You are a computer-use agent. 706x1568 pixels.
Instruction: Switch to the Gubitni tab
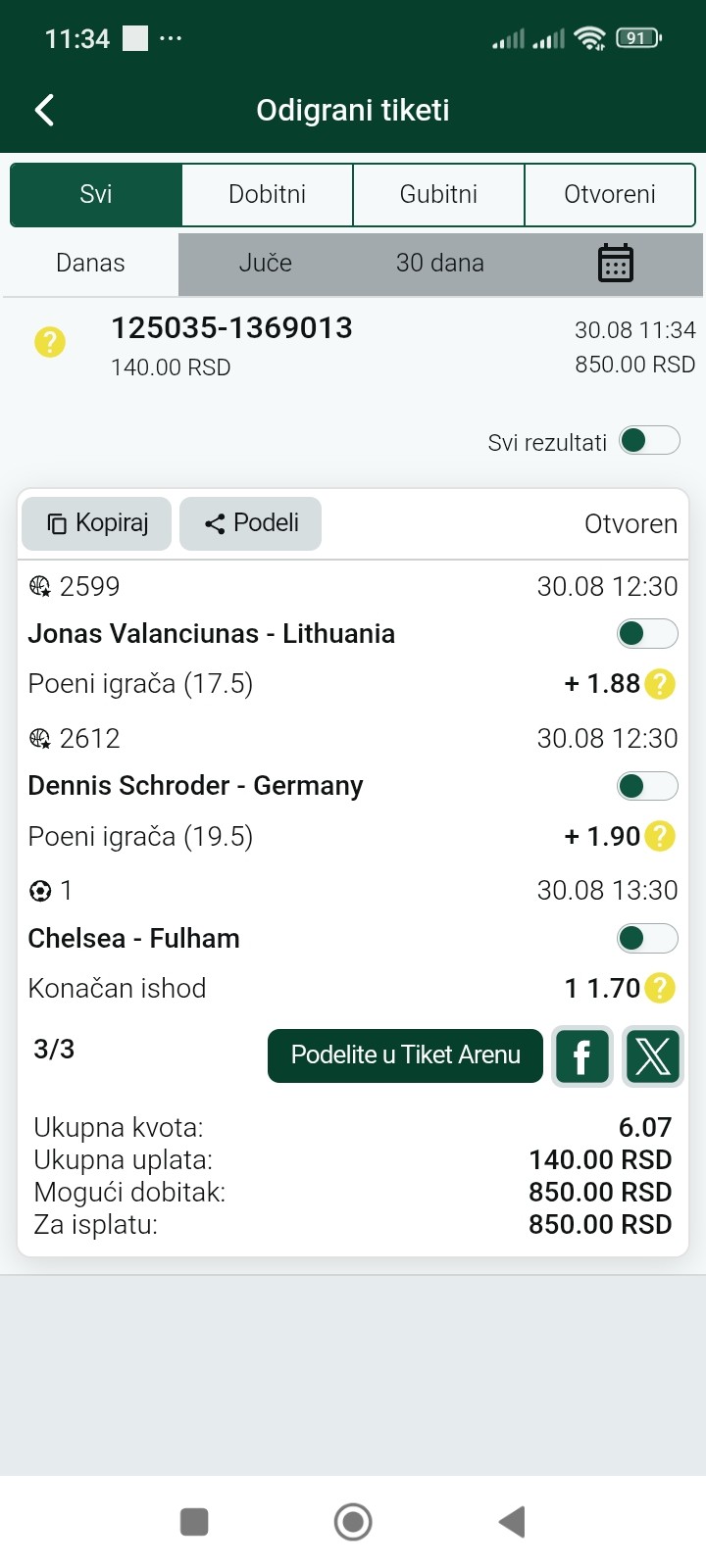[438, 194]
